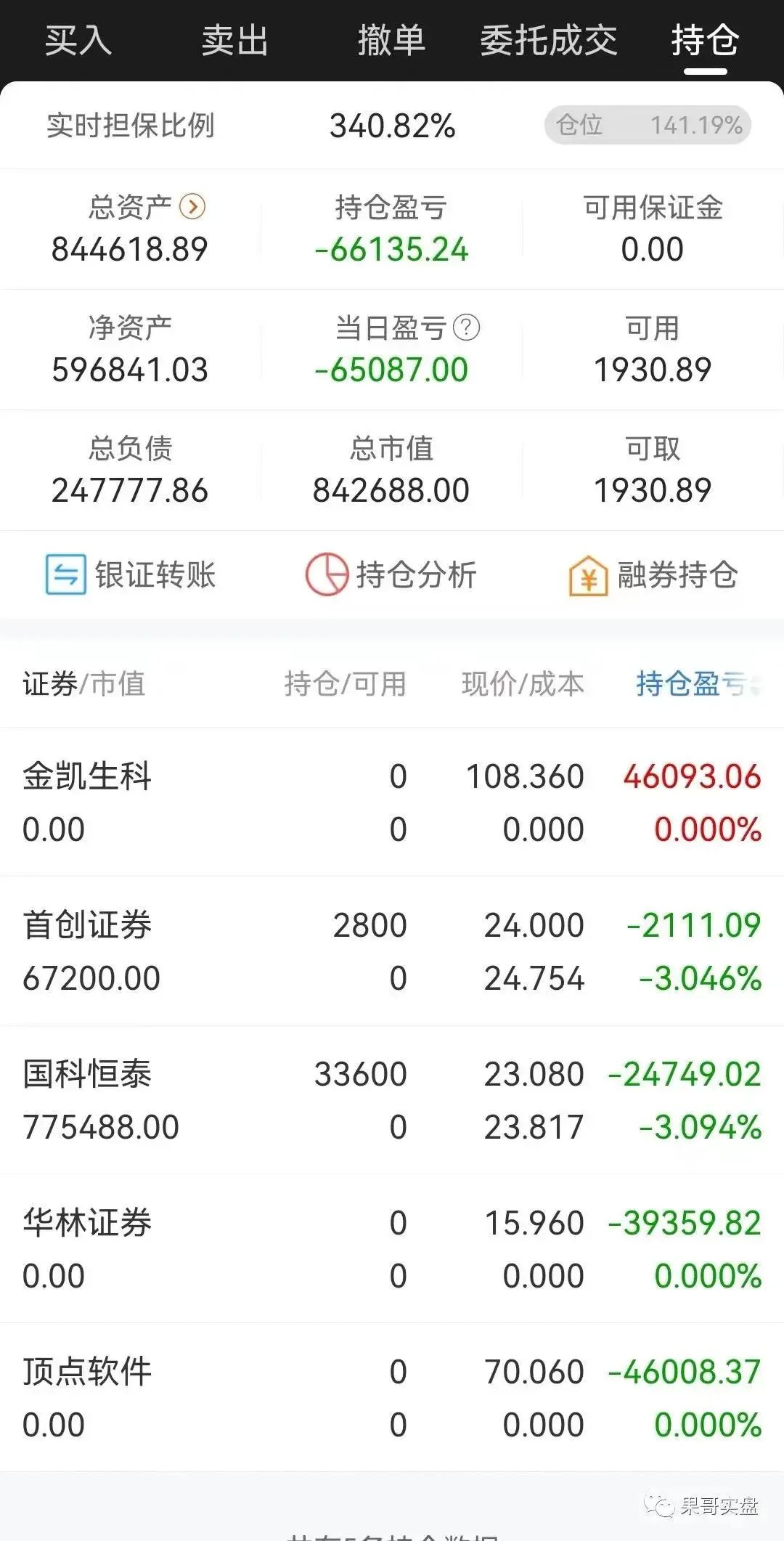Select the 华林证券 holding row

point(392,1249)
